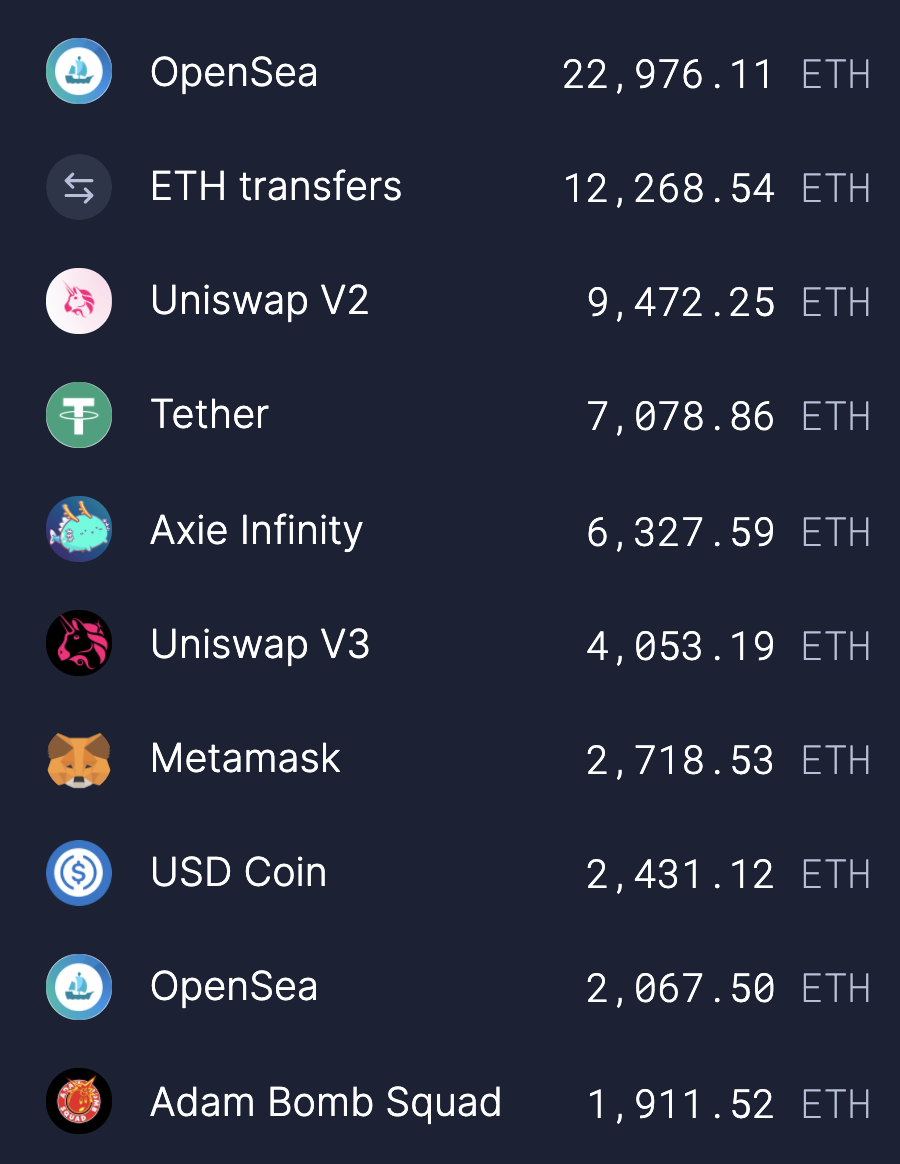This screenshot has width=900, height=1164.
Task: Select the Uniswap V2 row
Action: click(x=260, y=301)
